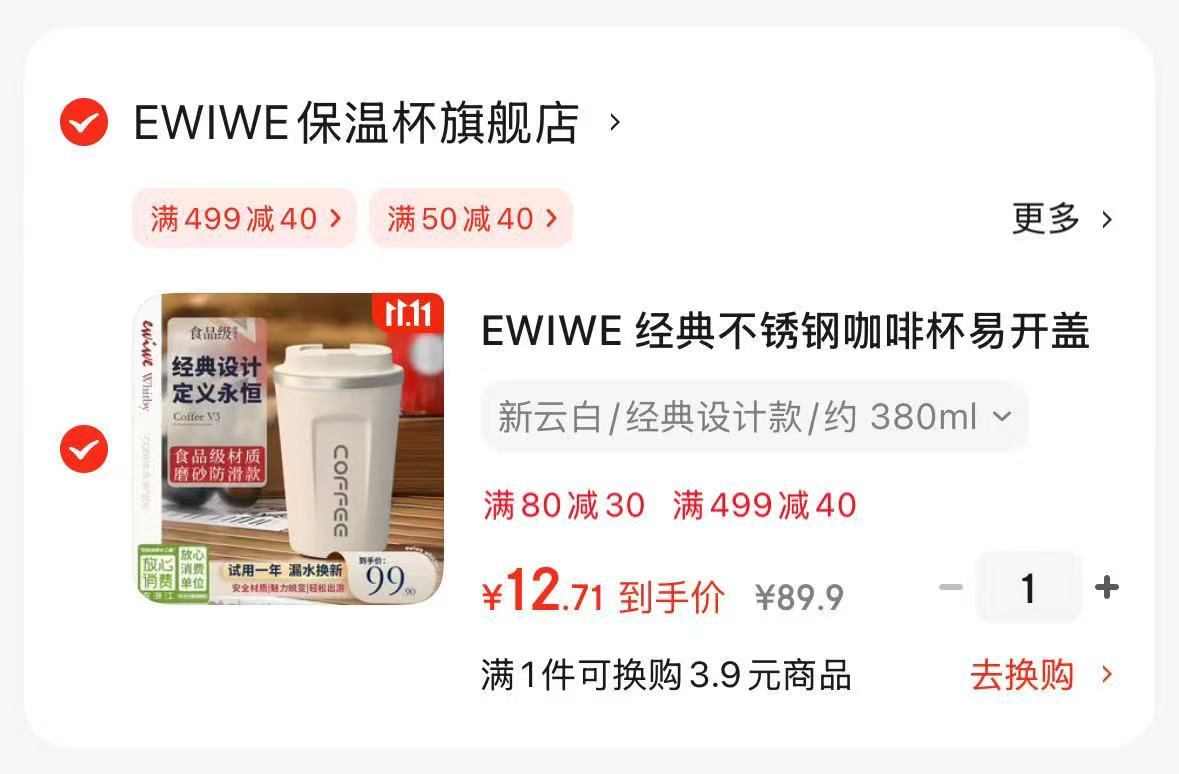Tap 更多 to view more coupons
This screenshot has height=774, width=1179.
click(x=1061, y=218)
